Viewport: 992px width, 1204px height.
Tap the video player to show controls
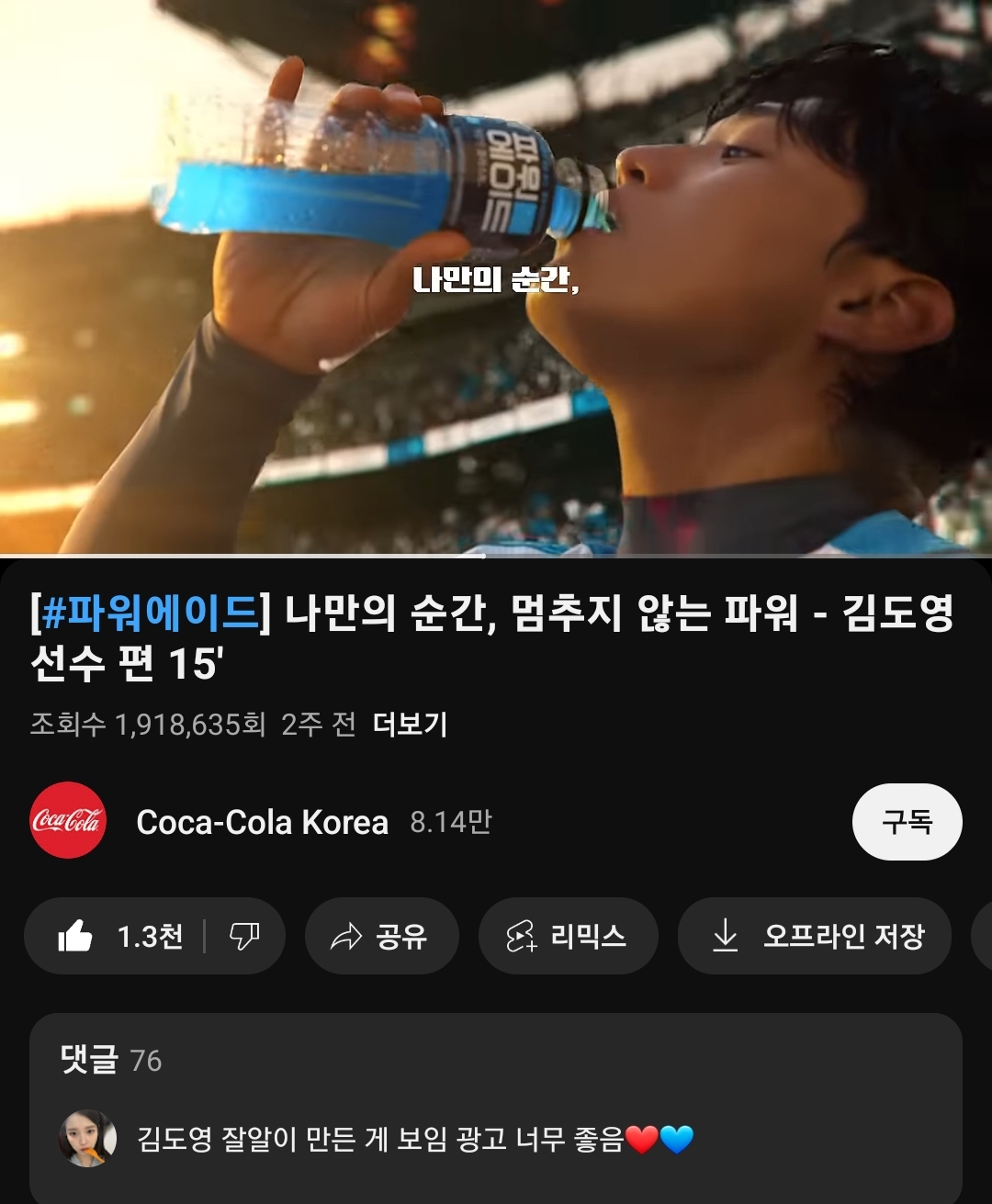click(496, 276)
